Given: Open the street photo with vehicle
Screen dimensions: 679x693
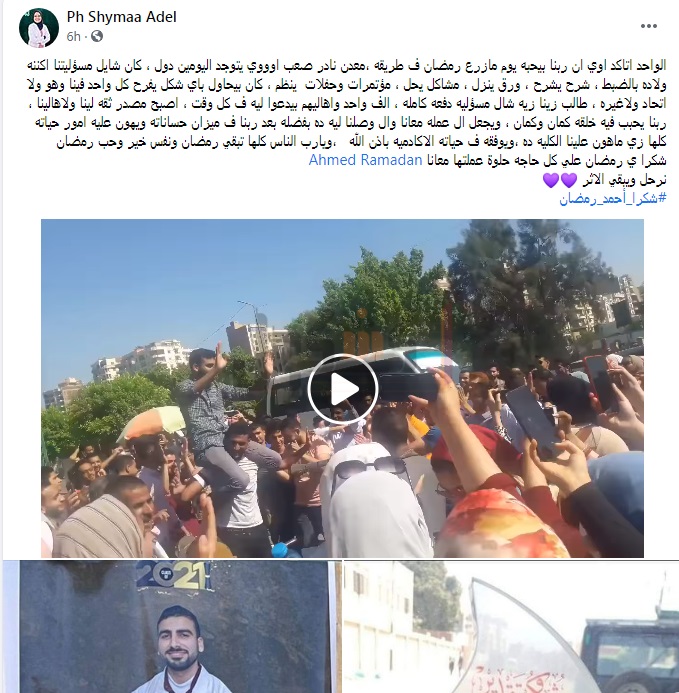Looking at the screenshot, I should [x=508, y=627].
